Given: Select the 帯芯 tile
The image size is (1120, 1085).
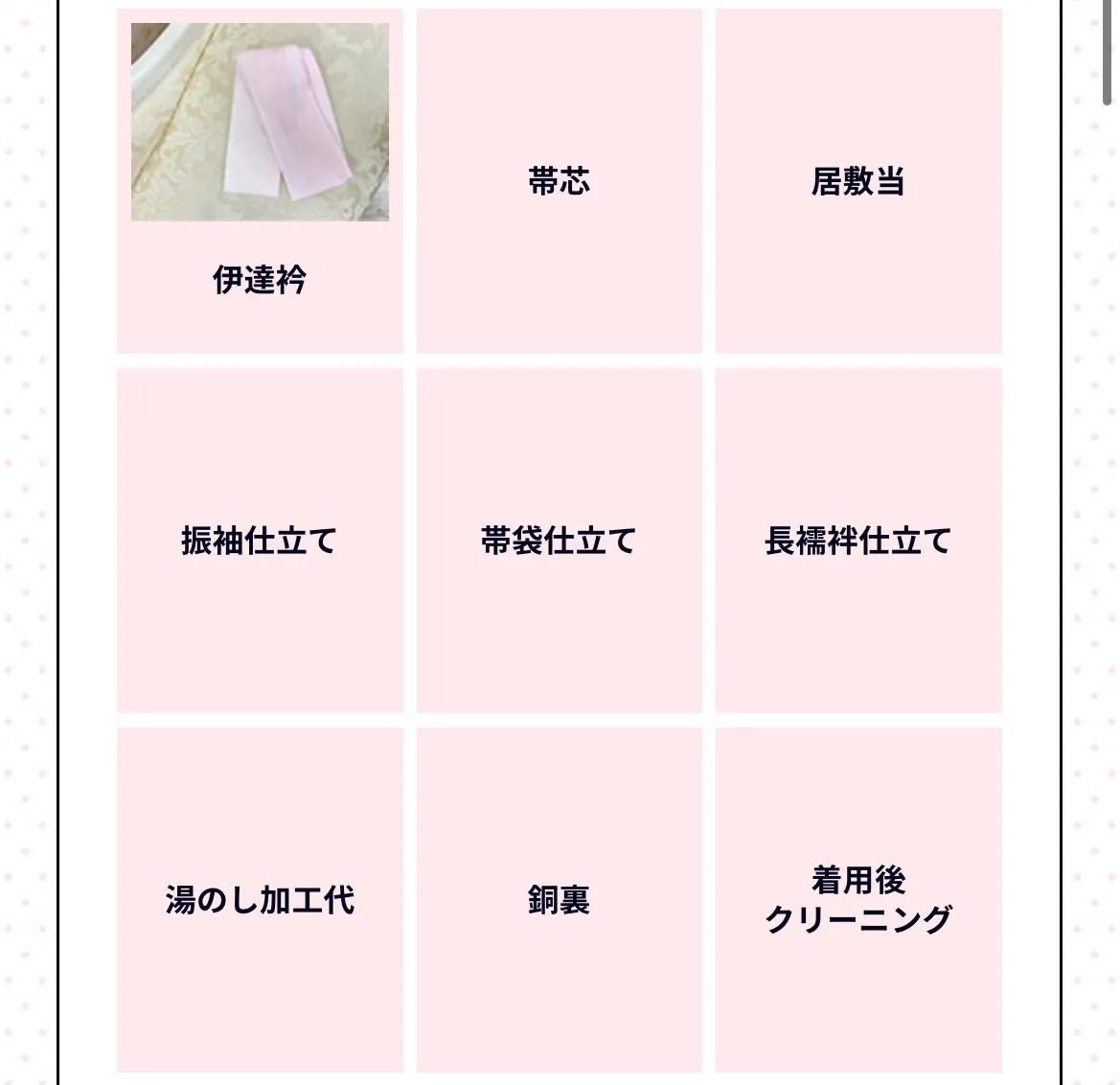Looking at the screenshot, I should tap(559, 182).
